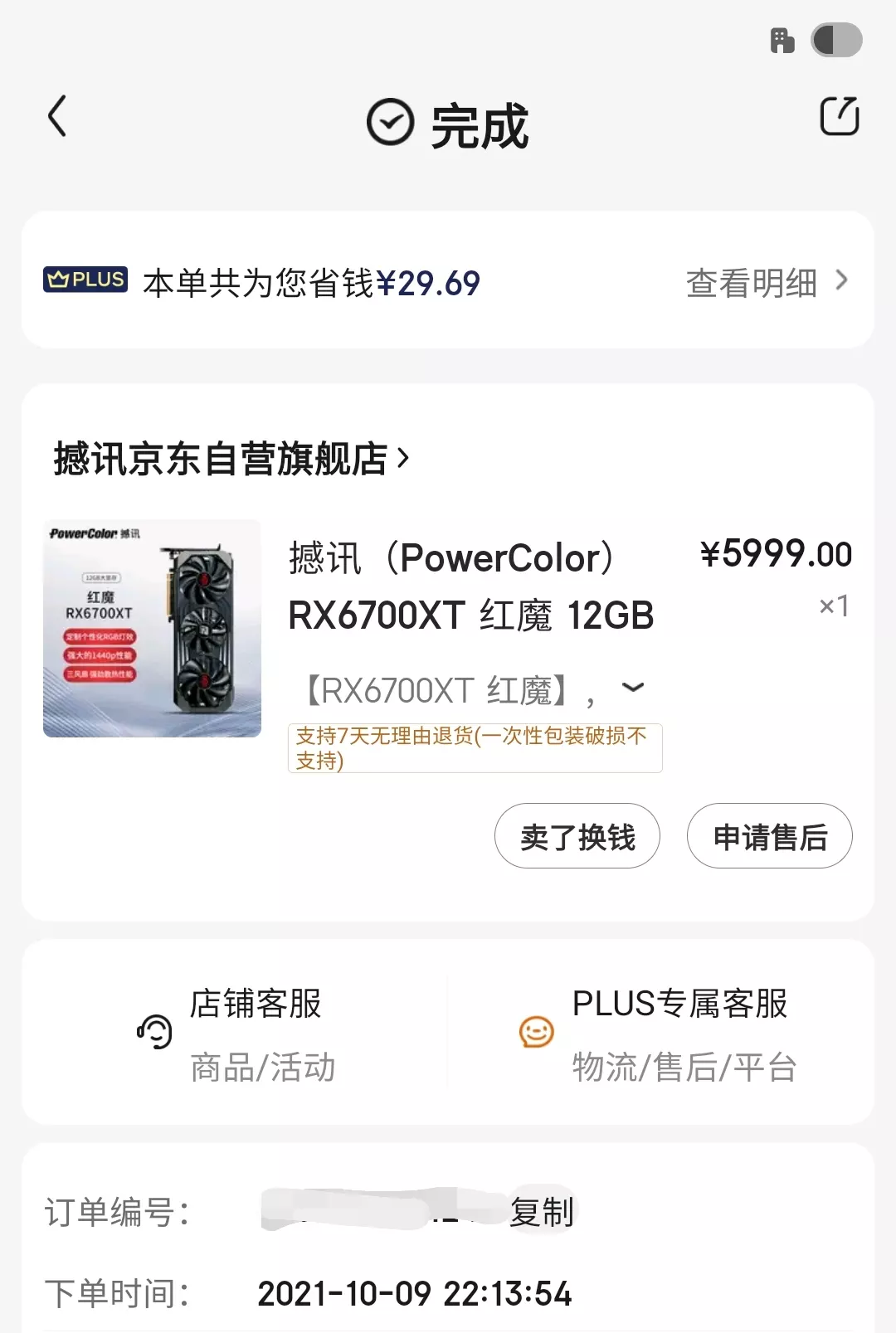
Task: Tap the smiley icon for PLUS专属客服
Action: (537, 1033)
